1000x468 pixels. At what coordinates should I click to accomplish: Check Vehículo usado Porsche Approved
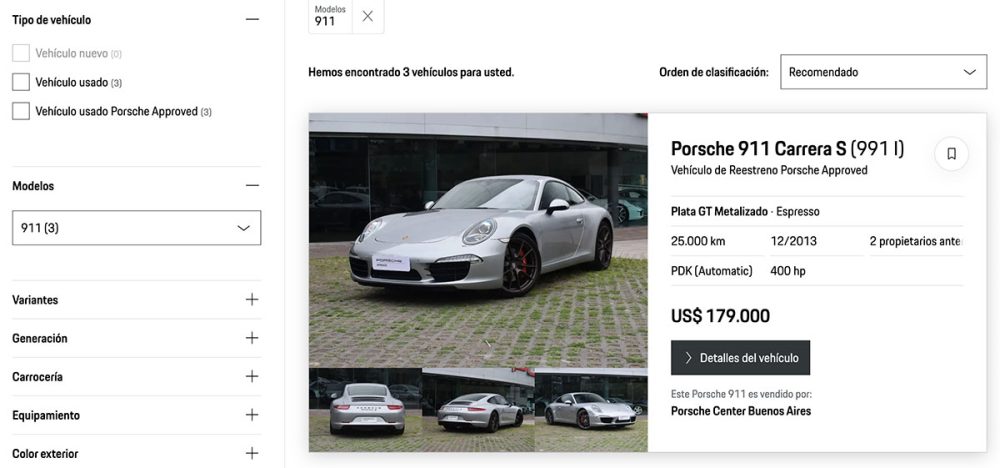pos(21,111)
